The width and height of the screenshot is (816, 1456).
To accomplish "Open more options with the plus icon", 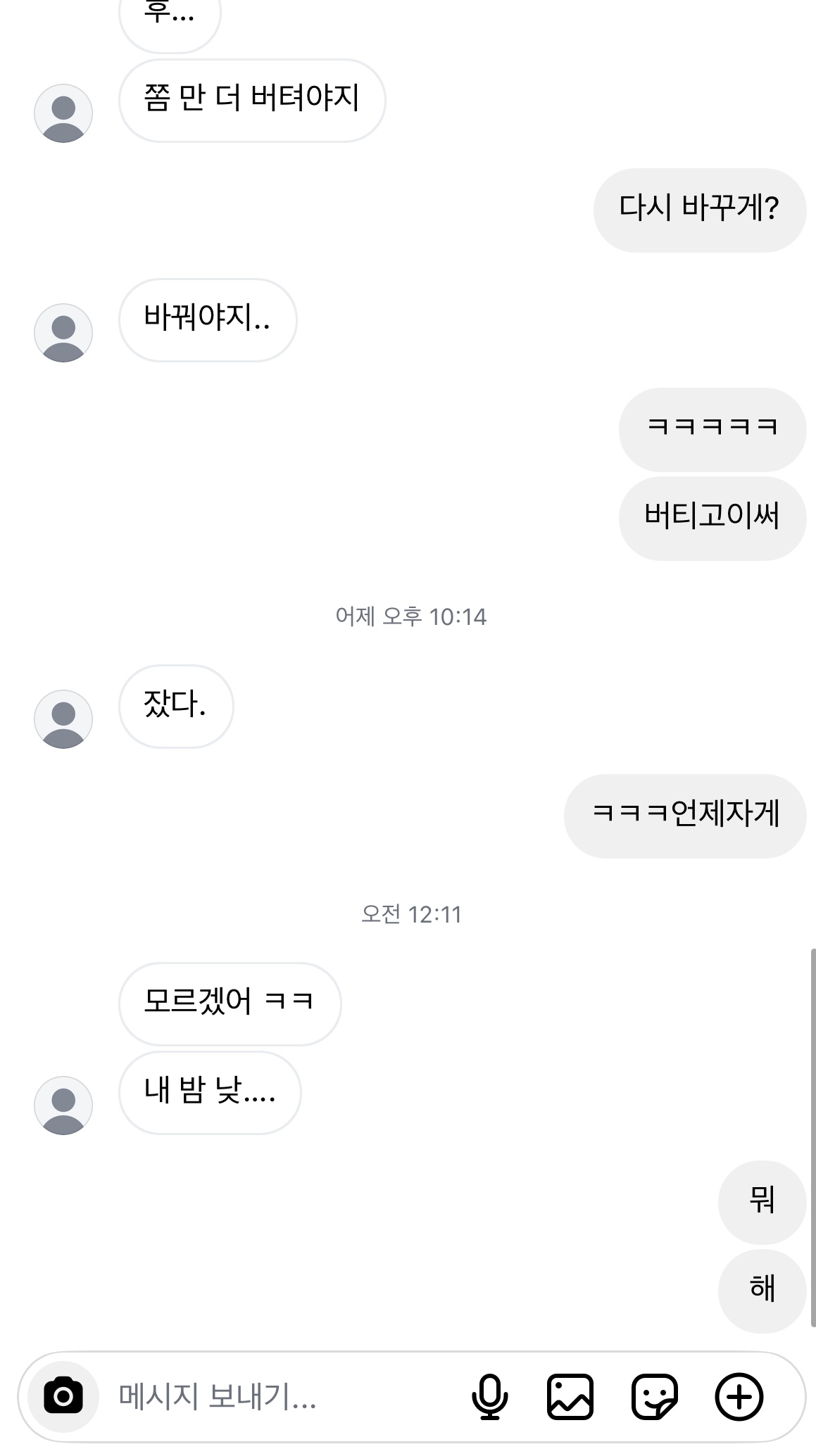I will pyautogui.click(x=739, y=1396).
